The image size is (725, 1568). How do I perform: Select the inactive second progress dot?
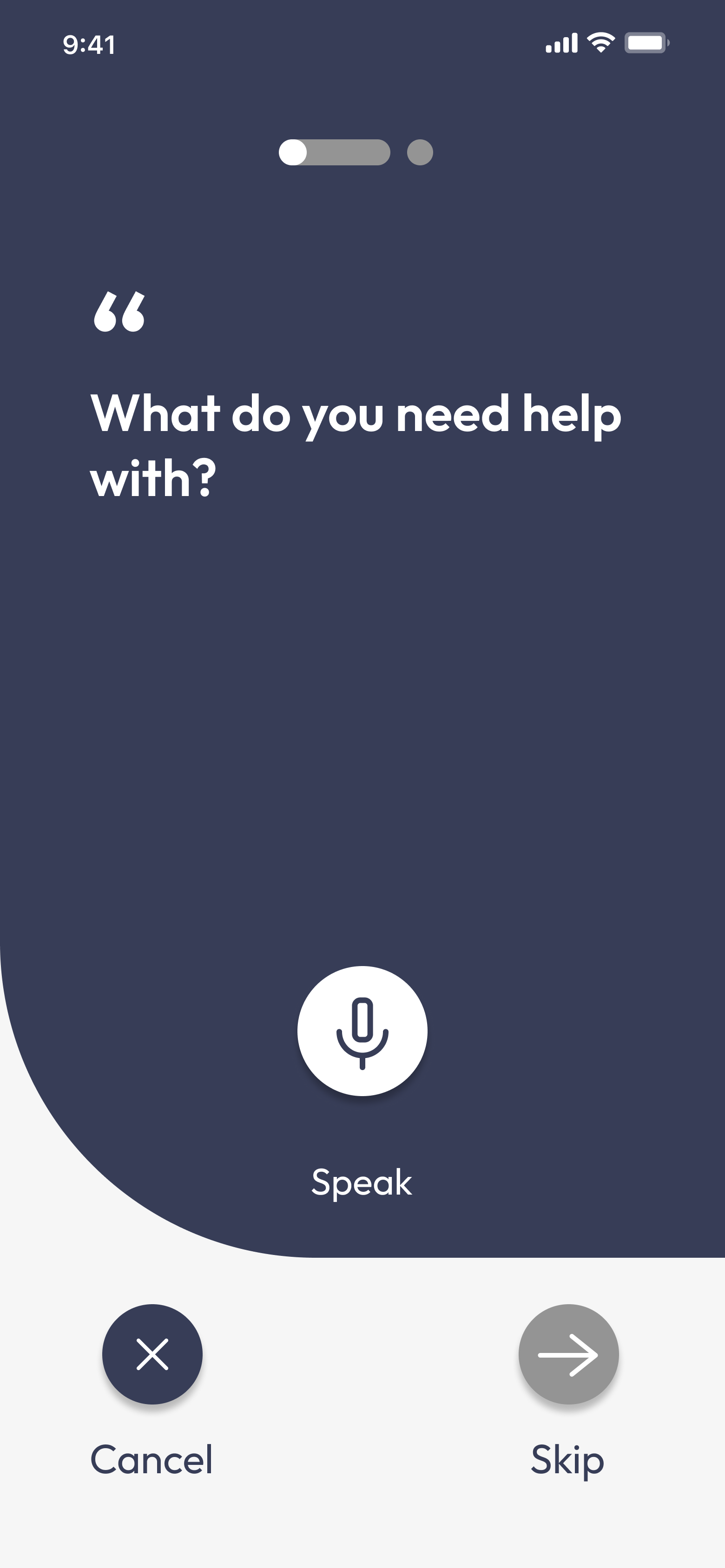tap(419, 152)
